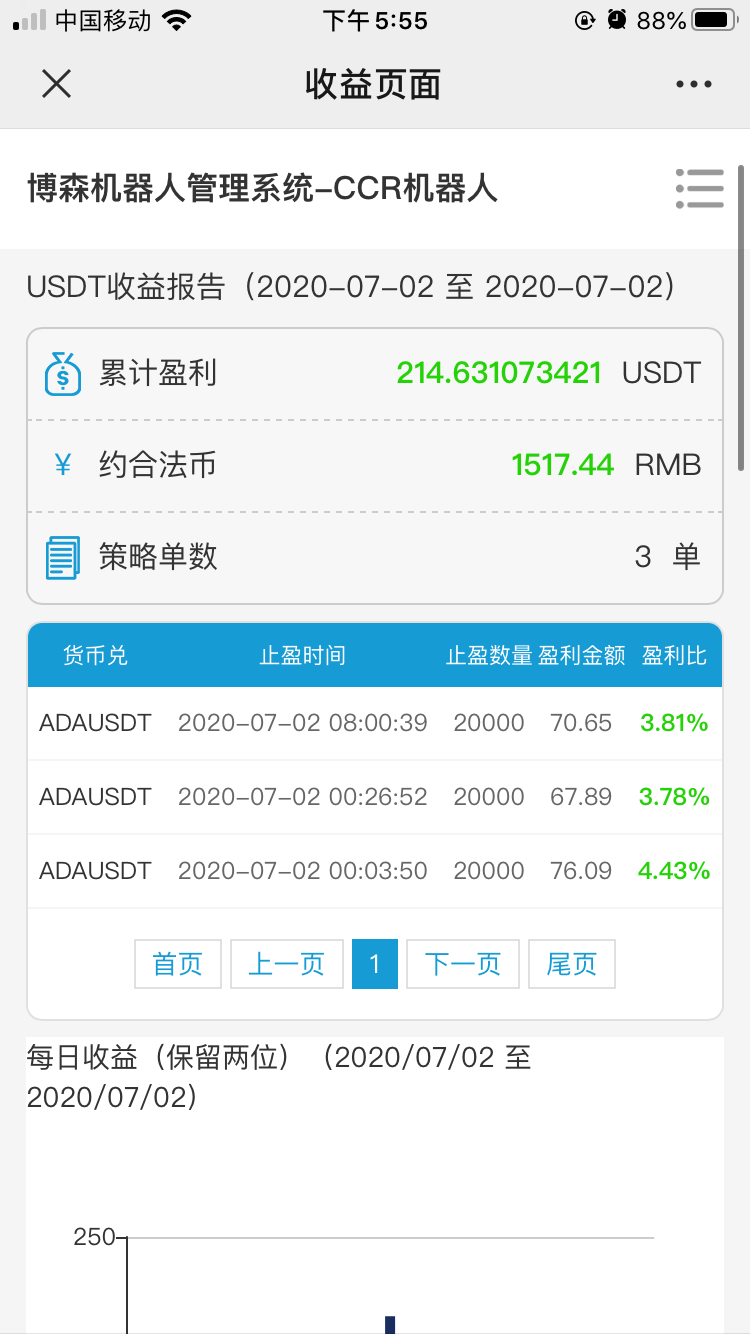Viewport: 750px width, 1334px height.
Task: Open the hamburger navigation menu
Action: (699, 188)
